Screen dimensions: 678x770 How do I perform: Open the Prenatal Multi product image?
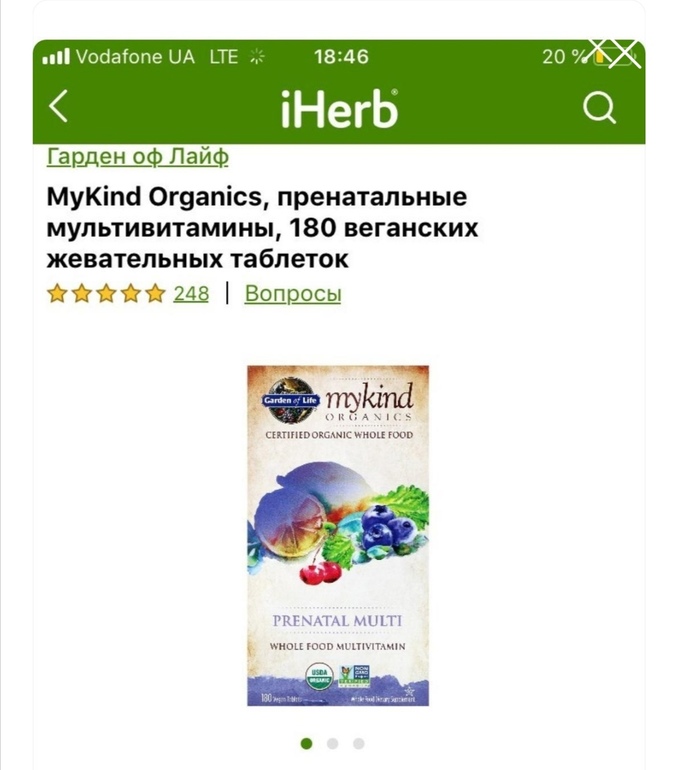click(x=338, y=535)
